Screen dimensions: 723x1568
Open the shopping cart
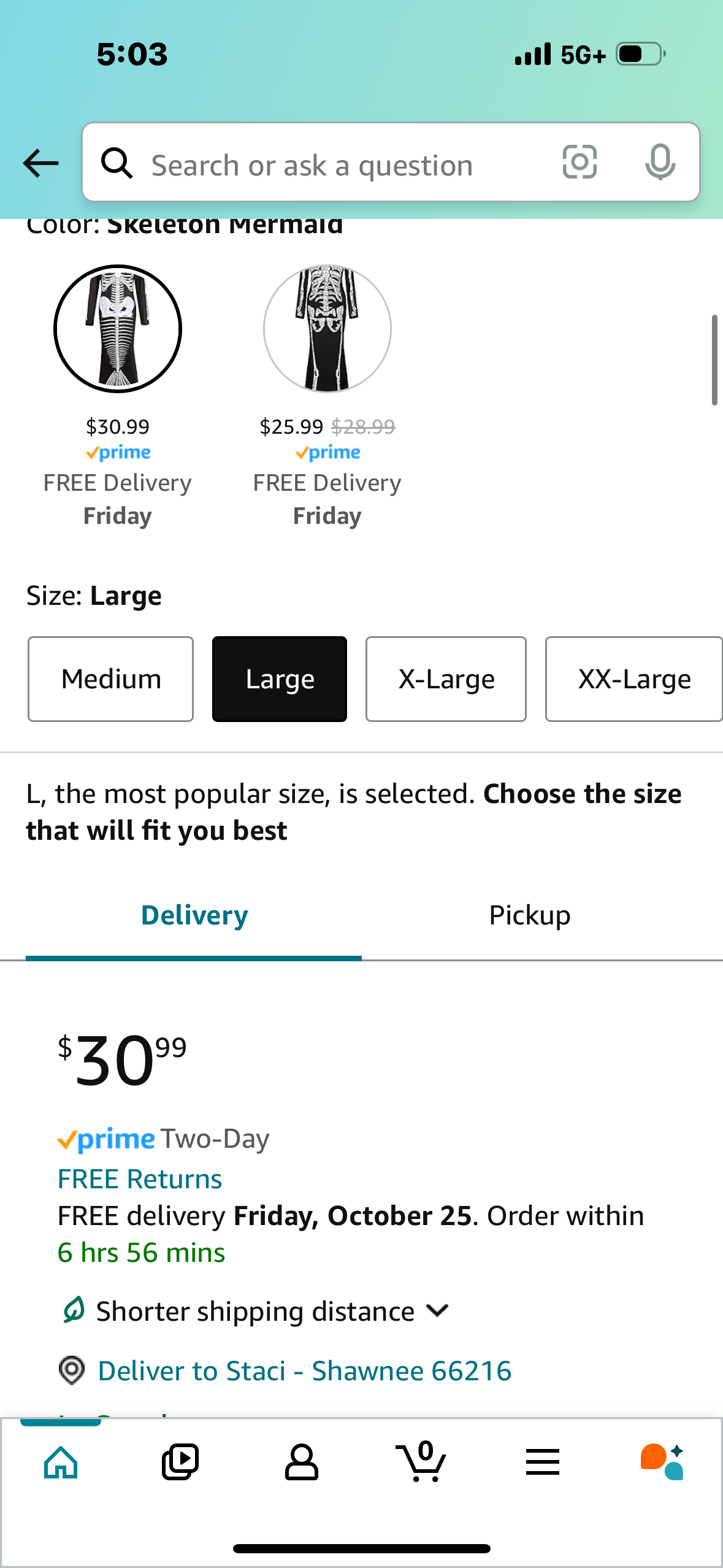(422, 1462)
